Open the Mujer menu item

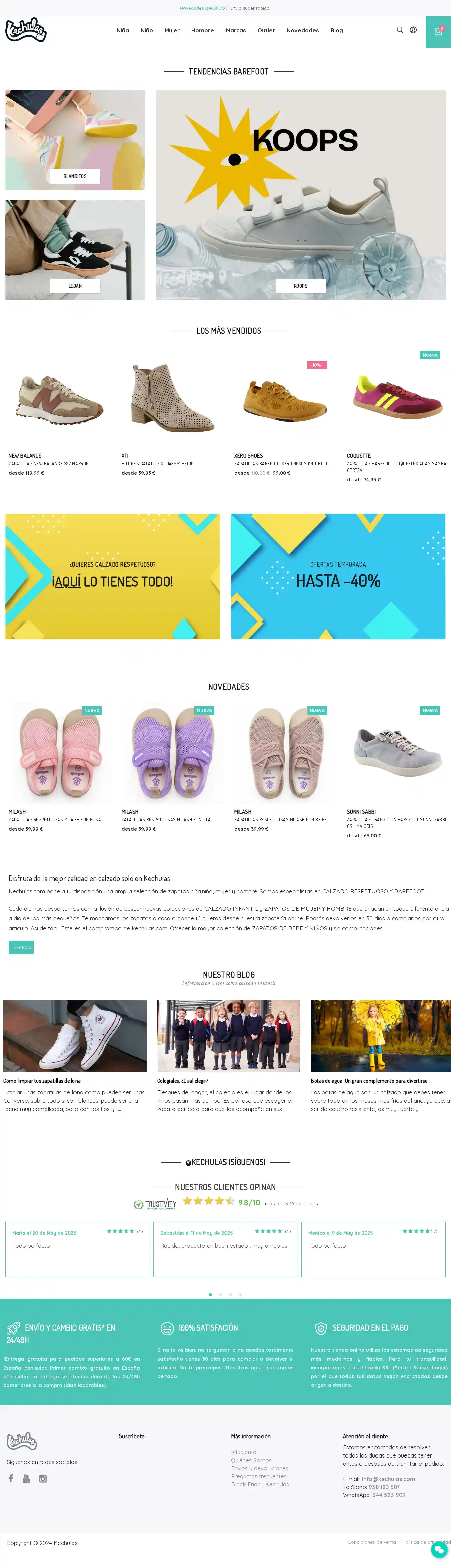172,30
